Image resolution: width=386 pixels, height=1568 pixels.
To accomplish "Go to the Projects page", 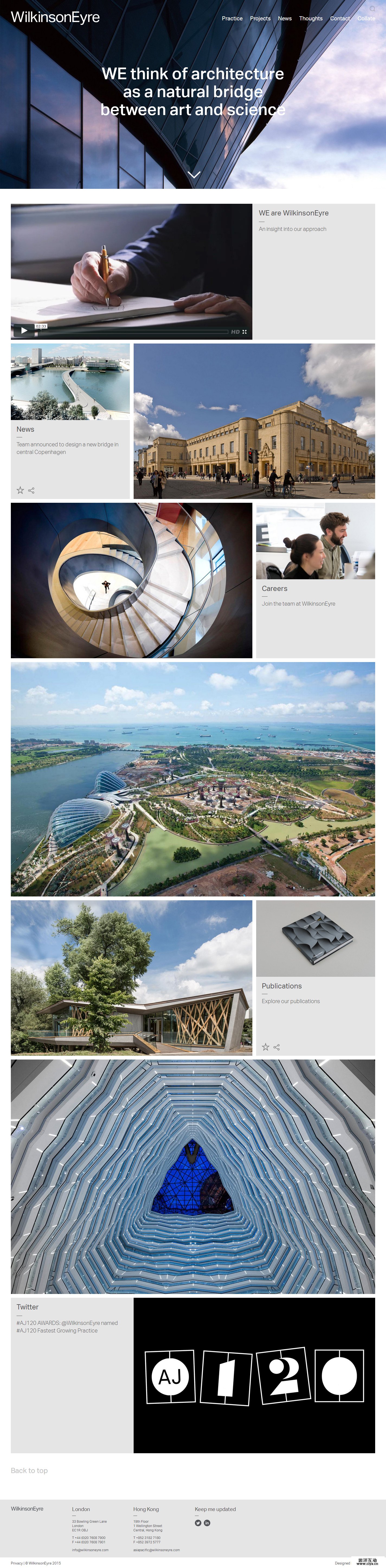I will pos(260,18).
